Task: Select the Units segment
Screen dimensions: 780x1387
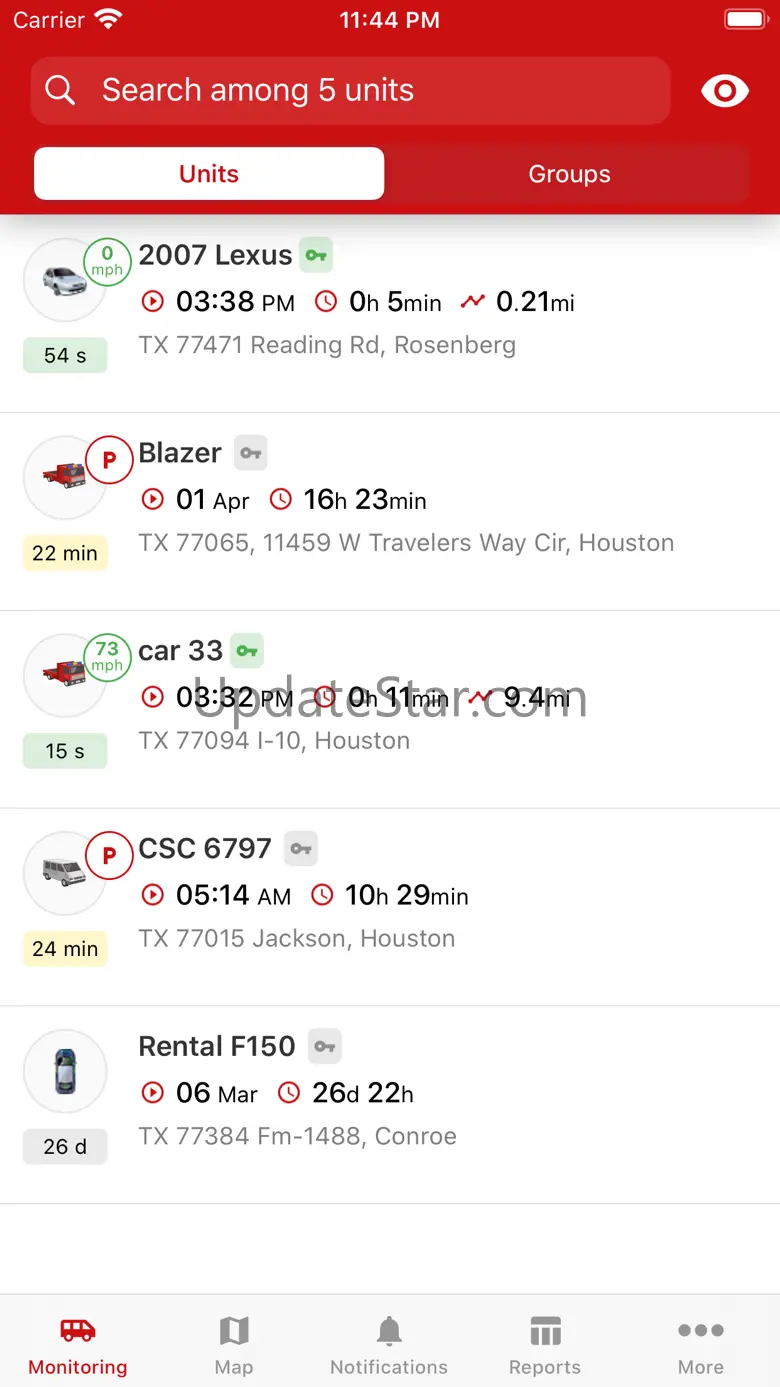Action: pos(209,174)
